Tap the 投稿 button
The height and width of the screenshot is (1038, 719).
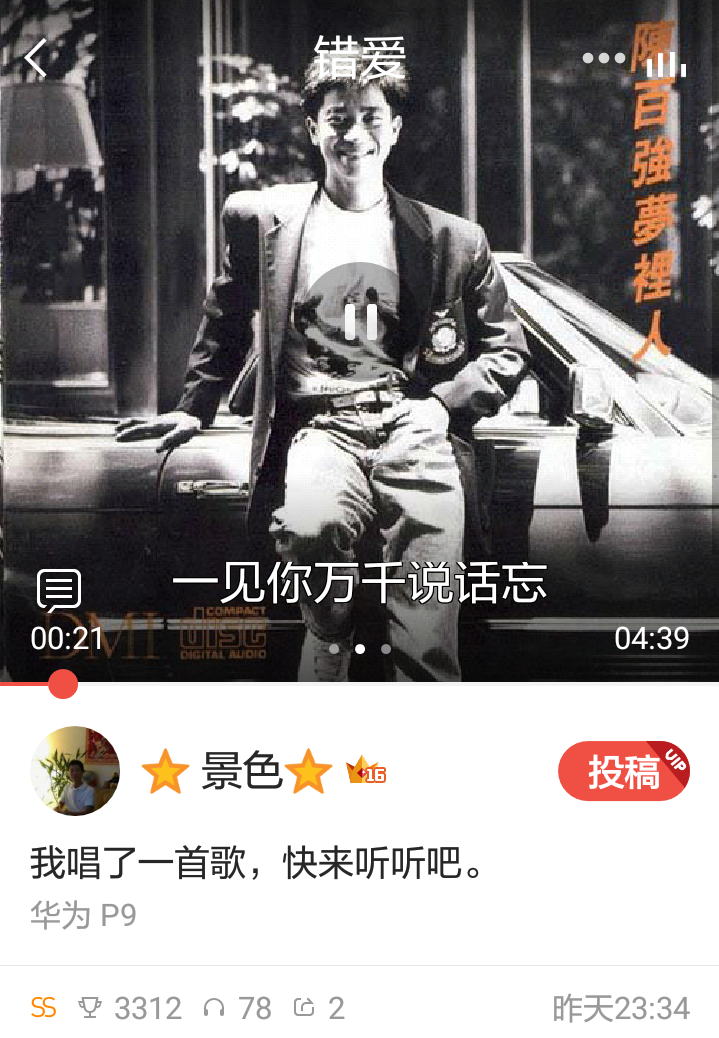point(624,772)
